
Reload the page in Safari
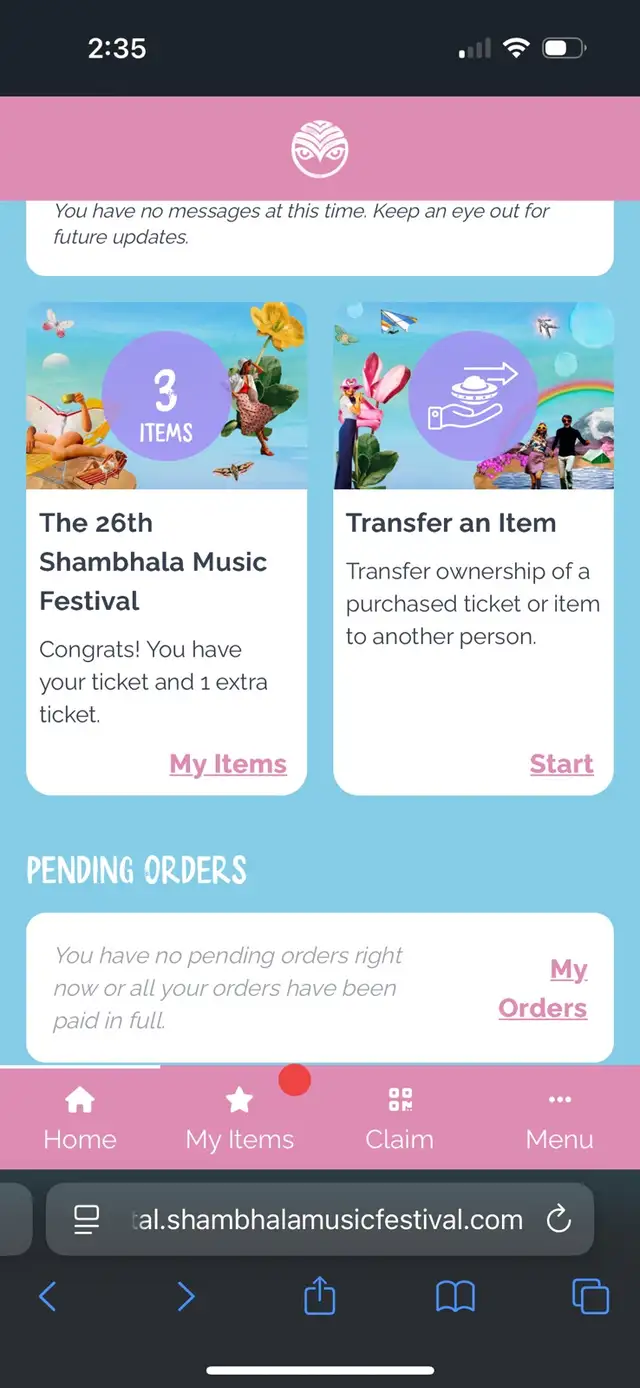pyautogui.click(x=558, y=1219)
